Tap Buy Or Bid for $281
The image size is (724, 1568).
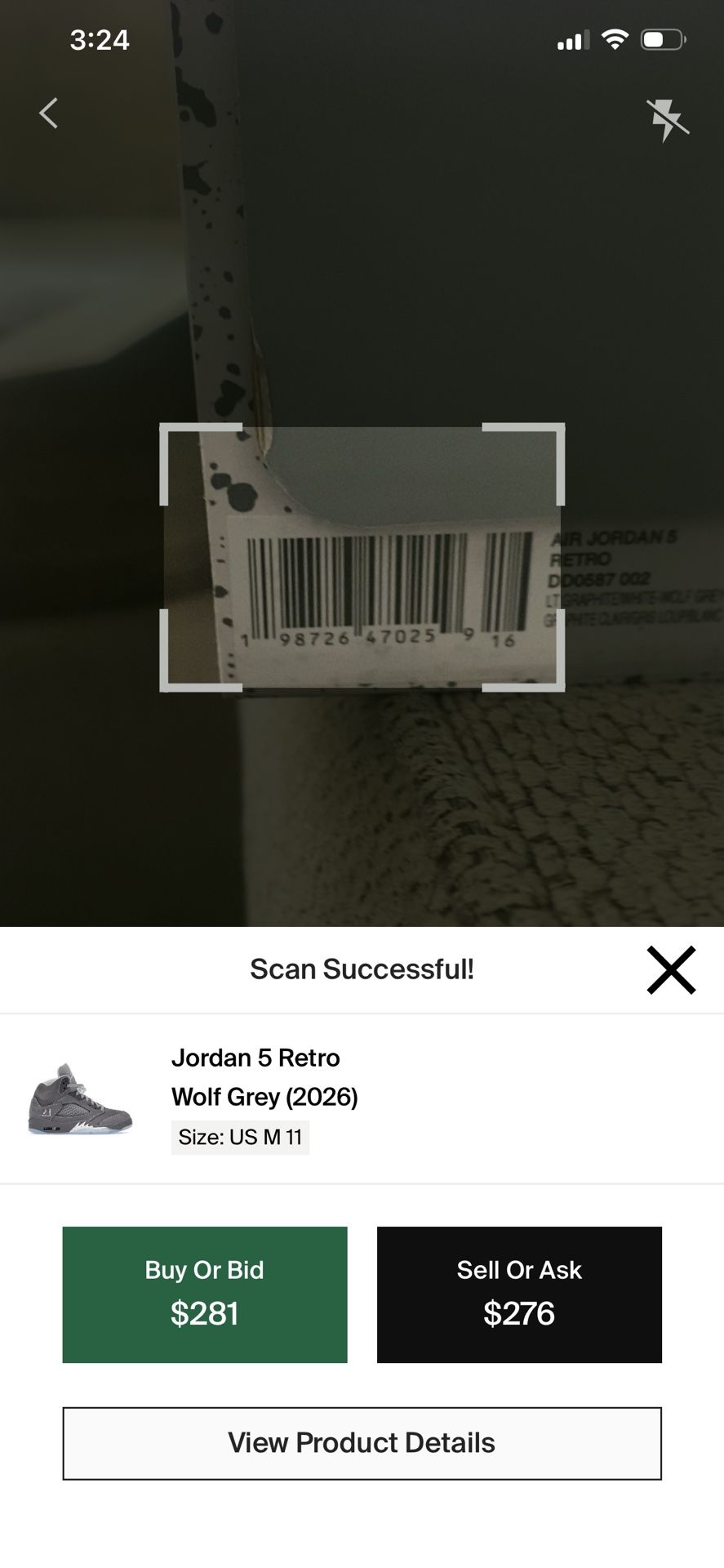coord(205,1294)
